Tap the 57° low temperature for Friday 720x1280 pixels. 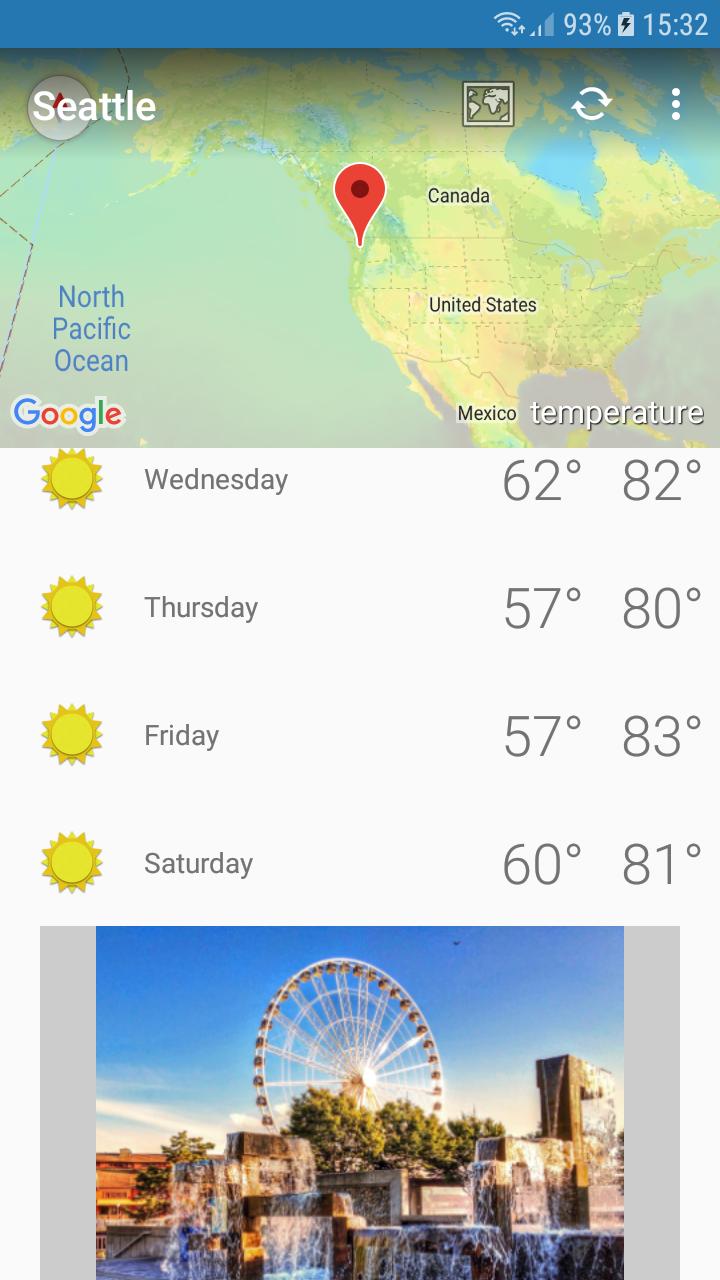coord(539,735)
